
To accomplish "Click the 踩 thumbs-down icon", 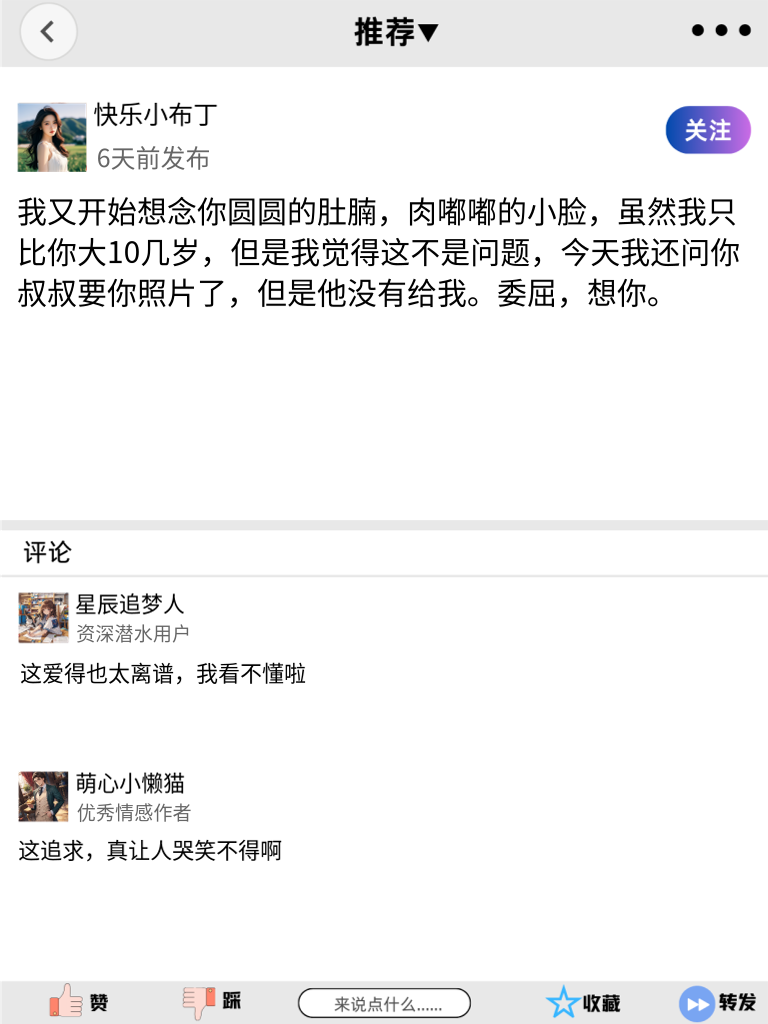I will (x=196, y=1002).
